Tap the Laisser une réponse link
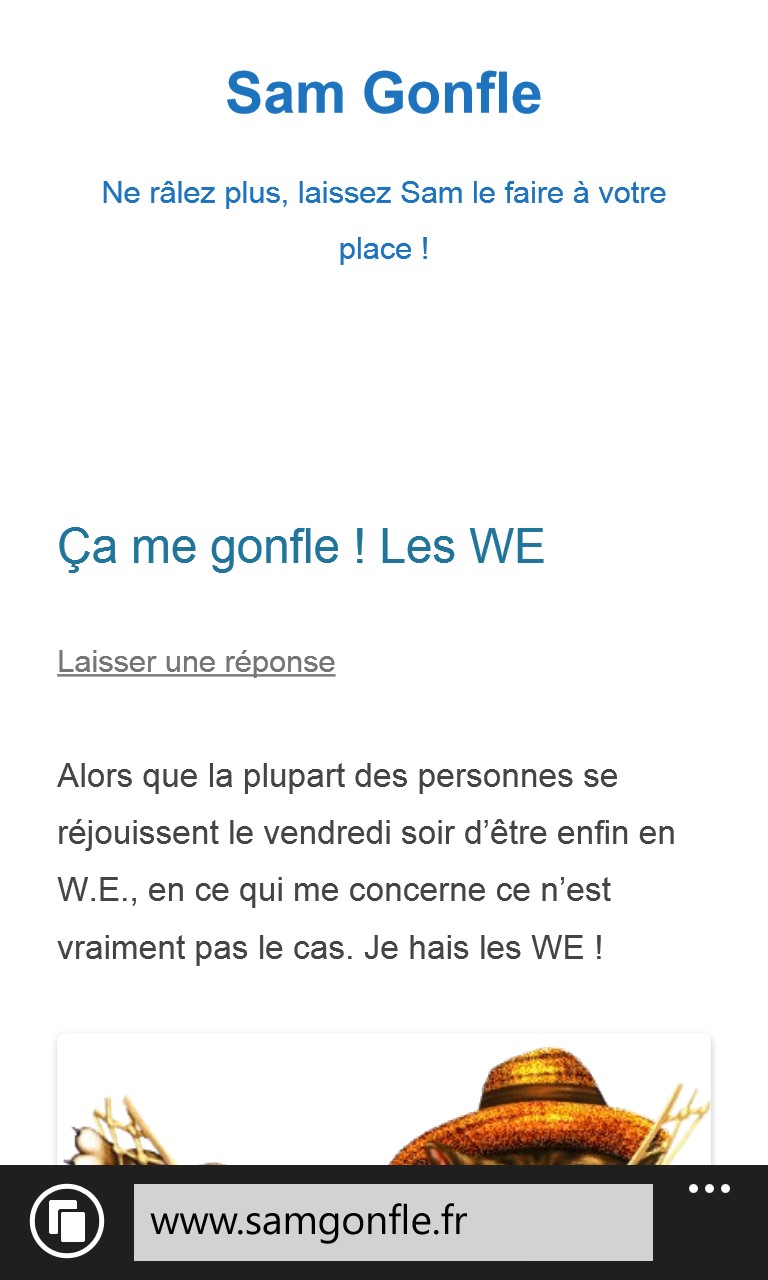Image resolution: width=768 pixels, height=1280 pixels. (196, 662)
